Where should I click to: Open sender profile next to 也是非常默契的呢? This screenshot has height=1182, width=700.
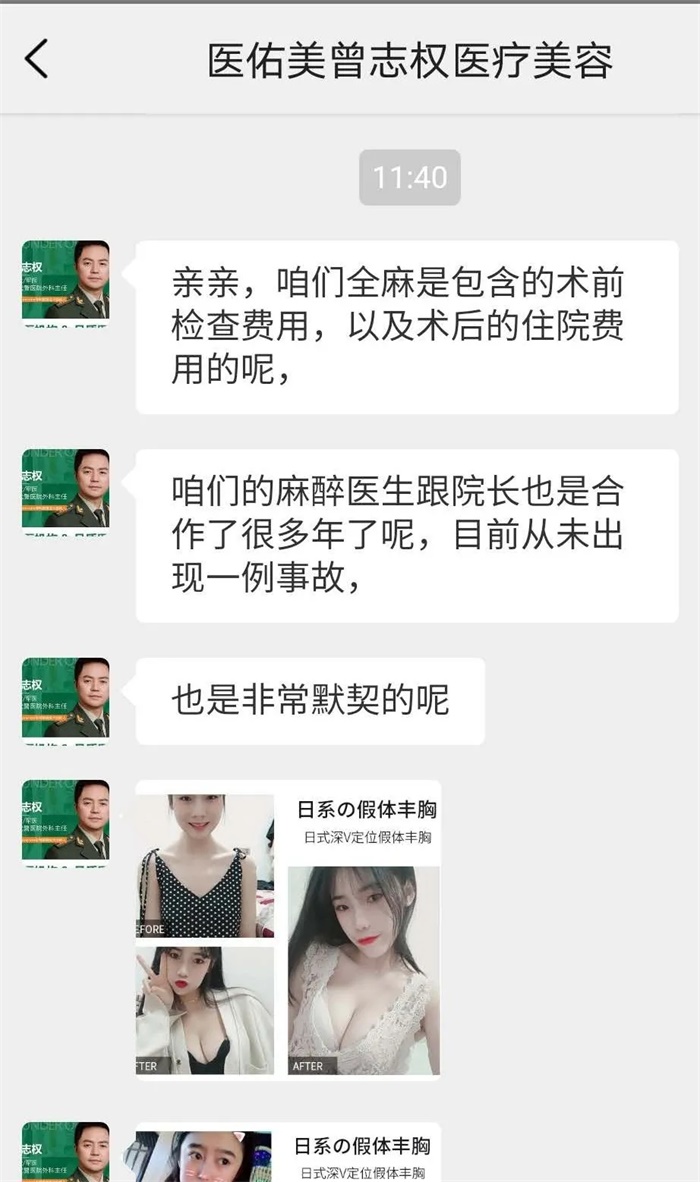click(x=65, y=700)
